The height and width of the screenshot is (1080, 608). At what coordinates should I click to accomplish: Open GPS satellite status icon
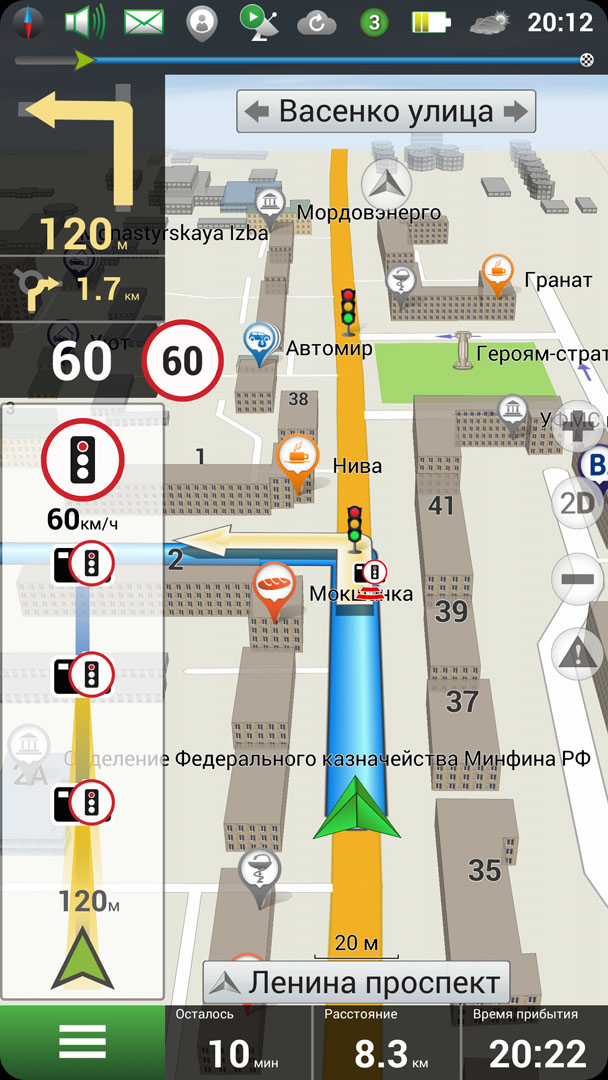(260, 21)
